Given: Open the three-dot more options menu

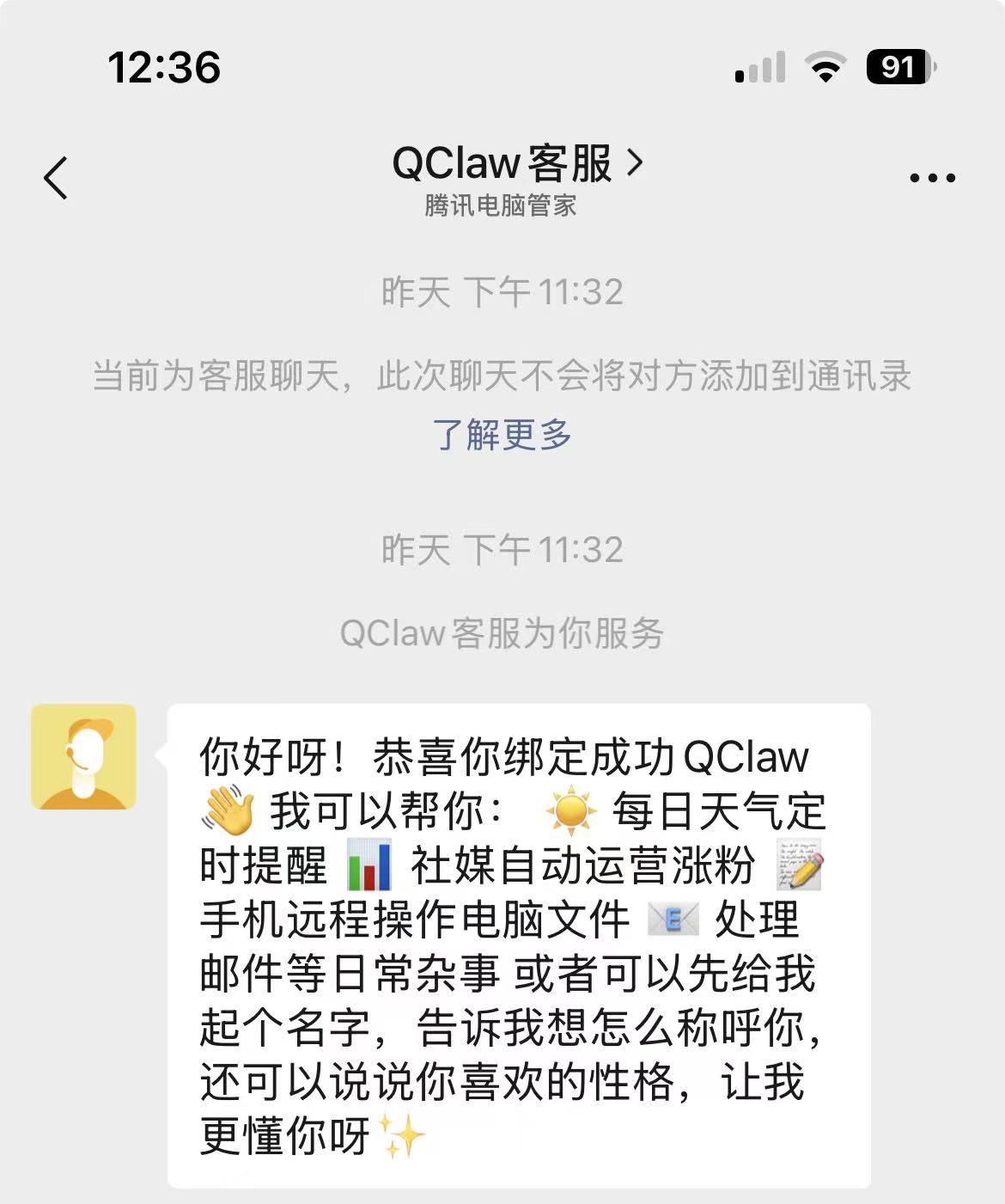Looking at the screenshot, I should pos(932,179).
